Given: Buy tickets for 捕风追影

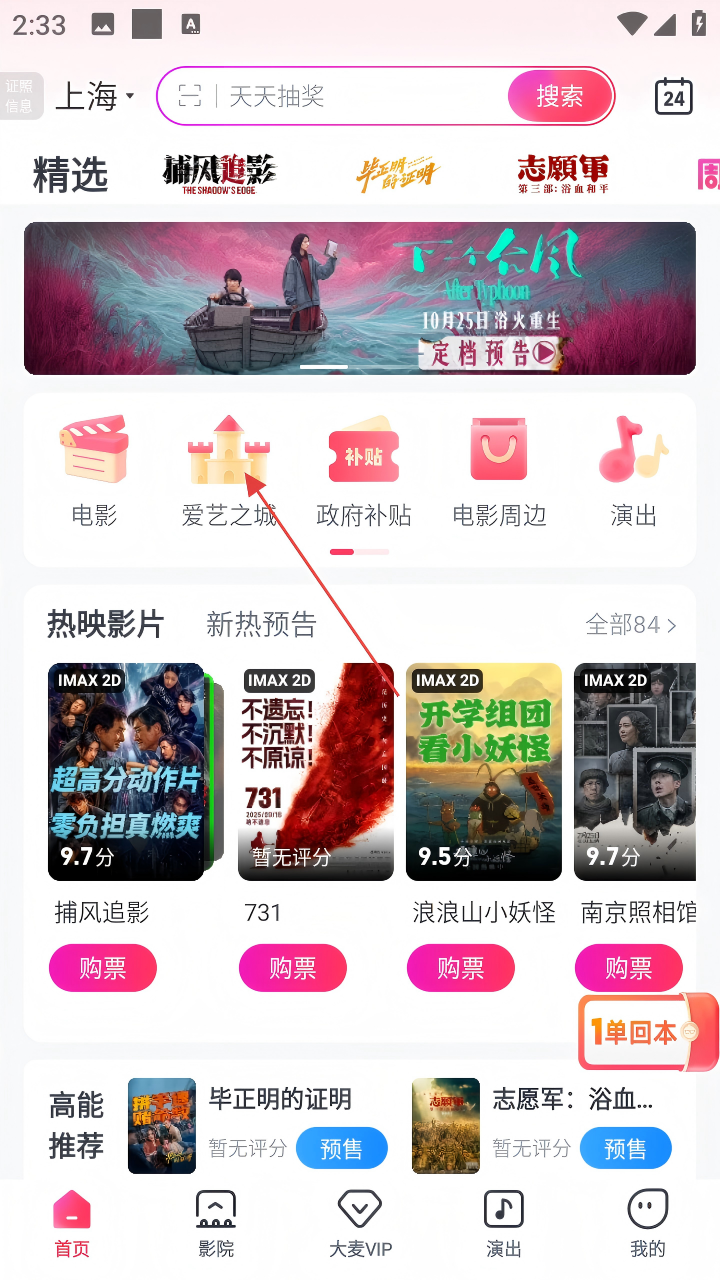Looking at the screenshot, I should [x=103, y=968].
